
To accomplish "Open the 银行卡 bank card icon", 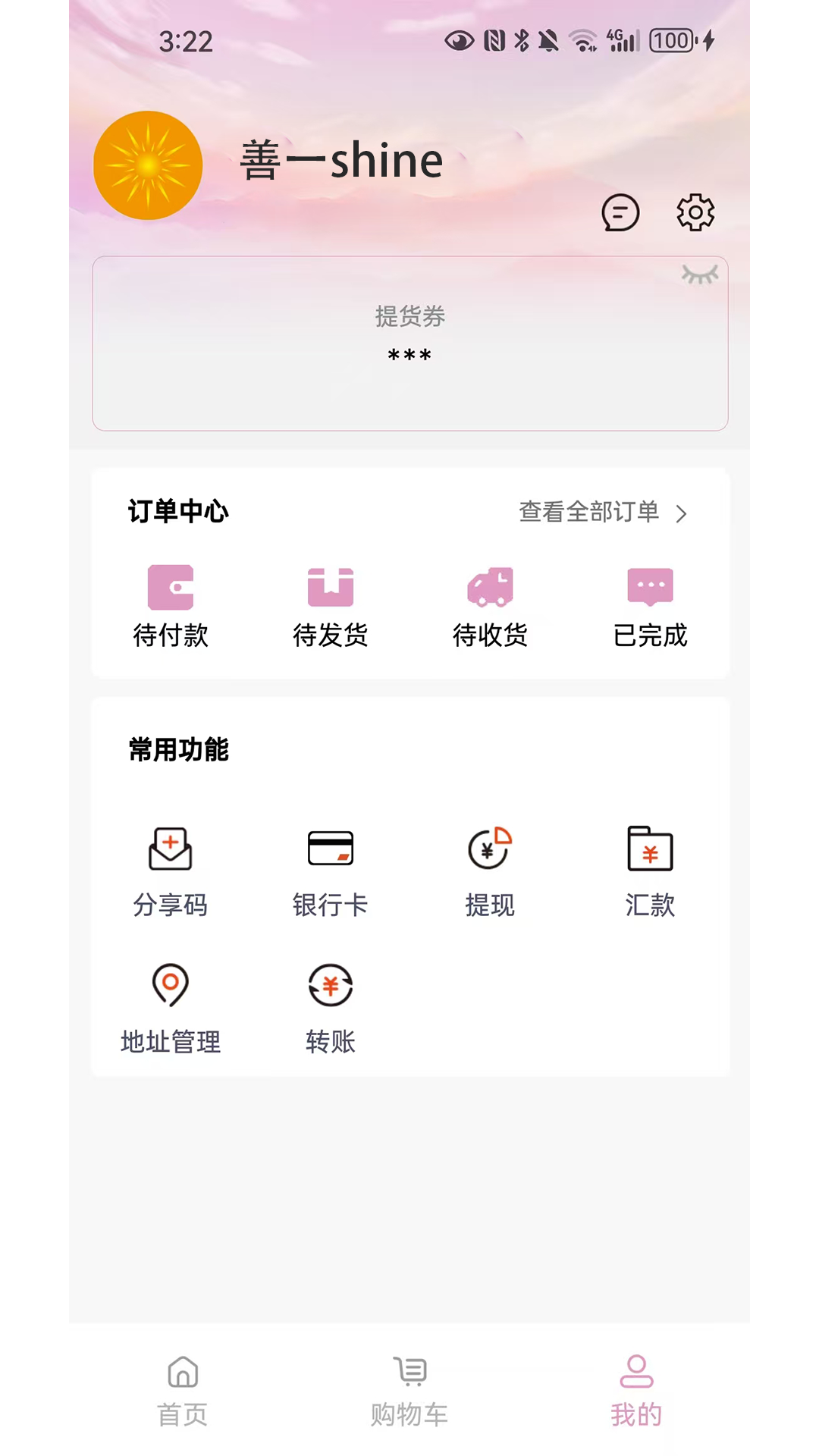I will pos(331,849).
